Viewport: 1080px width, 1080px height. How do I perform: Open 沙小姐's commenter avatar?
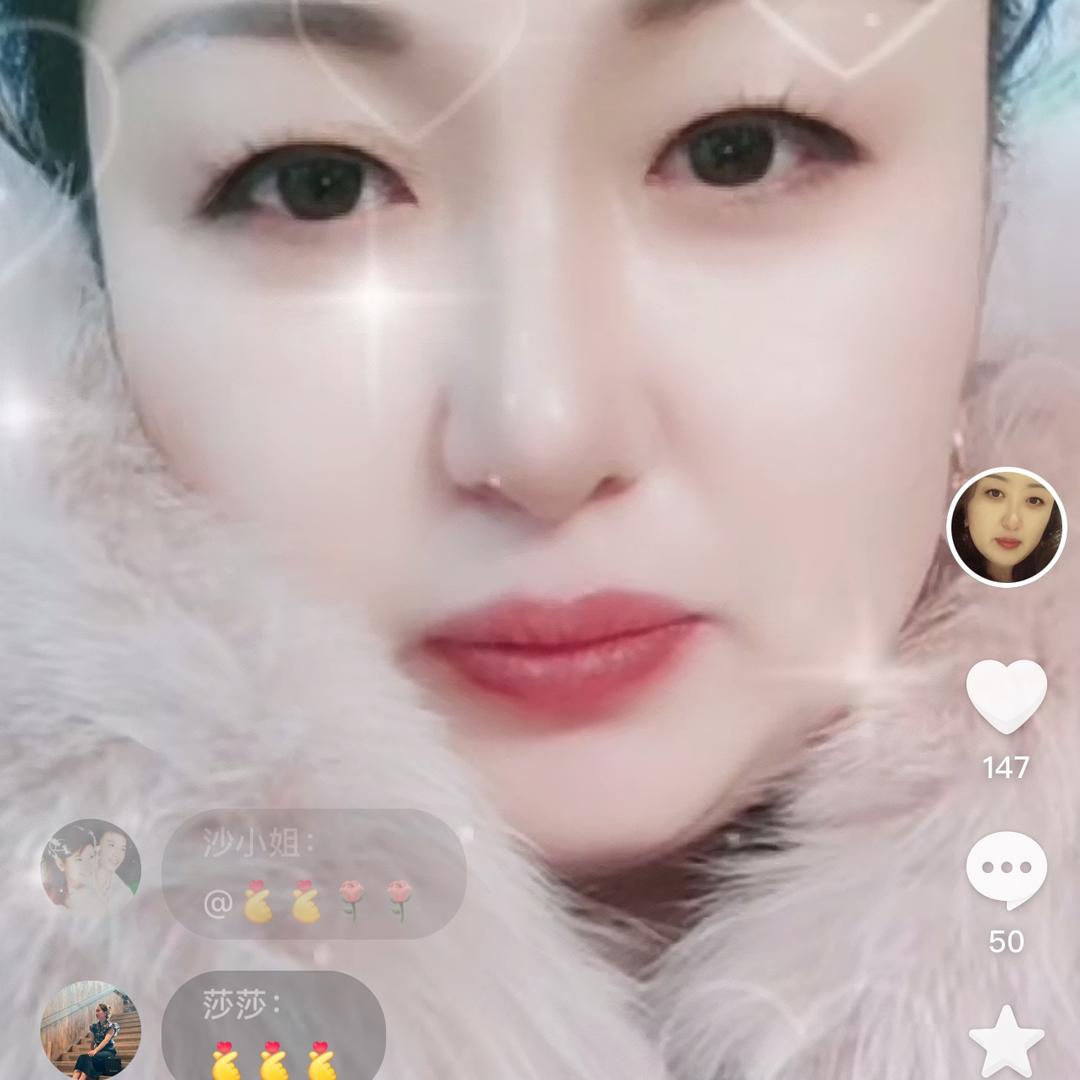click(x=90, y=868)
